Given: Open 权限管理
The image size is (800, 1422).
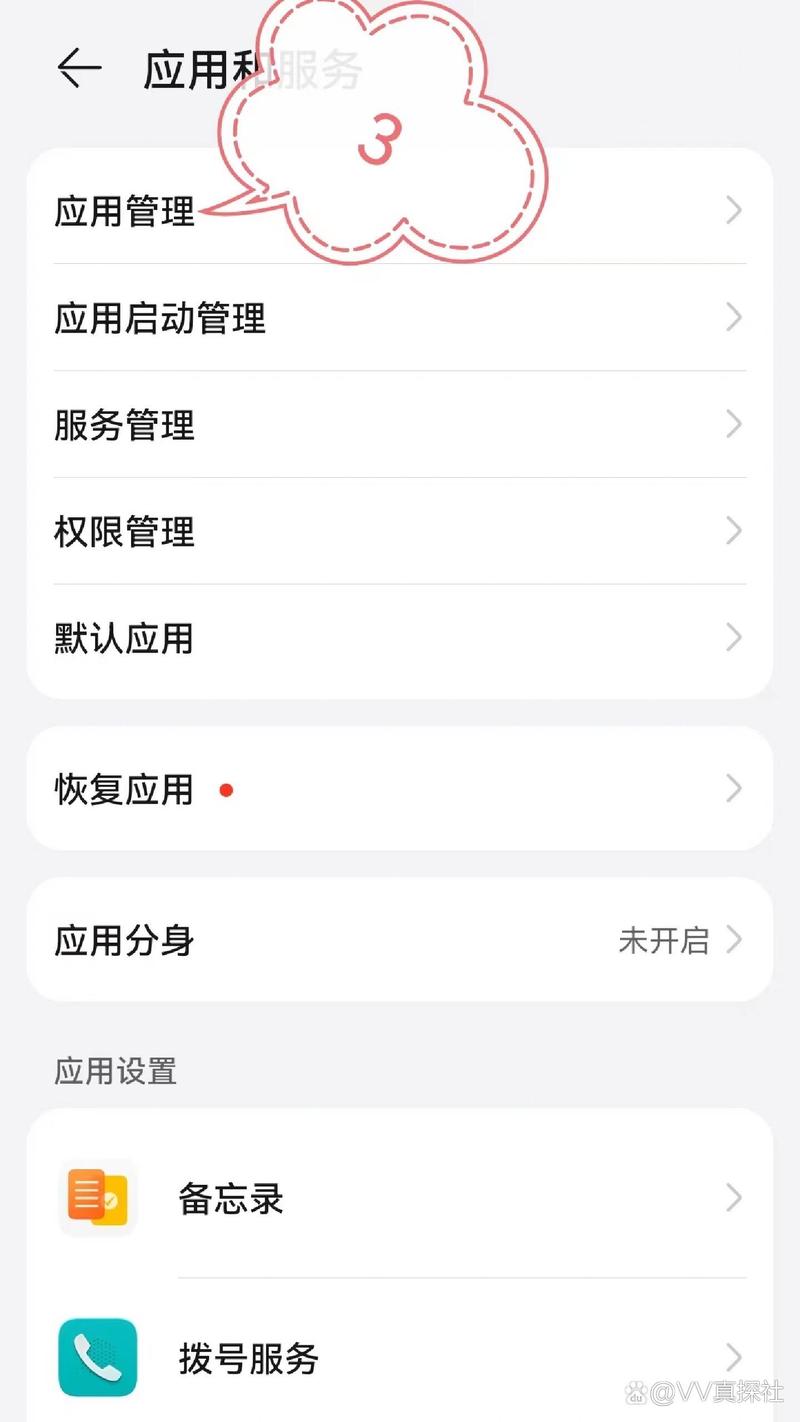Looking at the screenshot, I should [124, 532].
